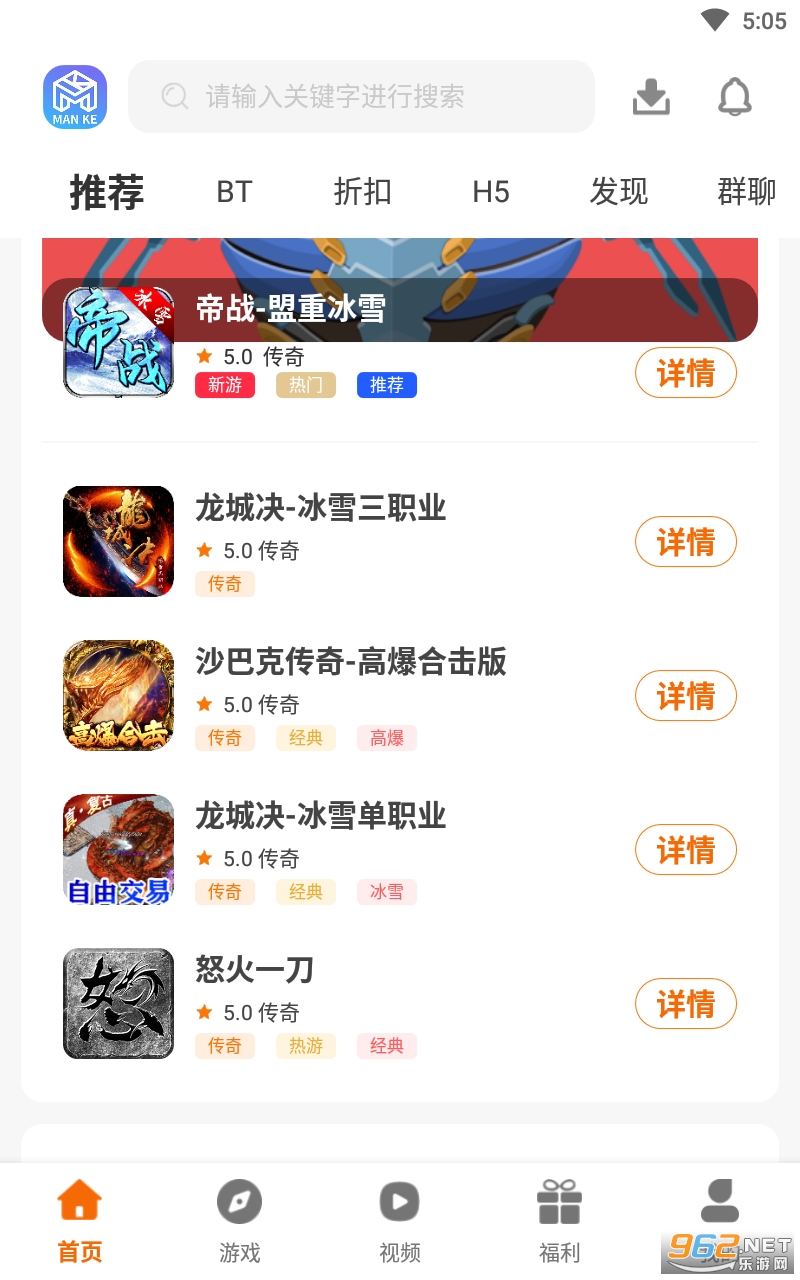
Task: Open the notifications bell
Action: click(x=735, y=97)
